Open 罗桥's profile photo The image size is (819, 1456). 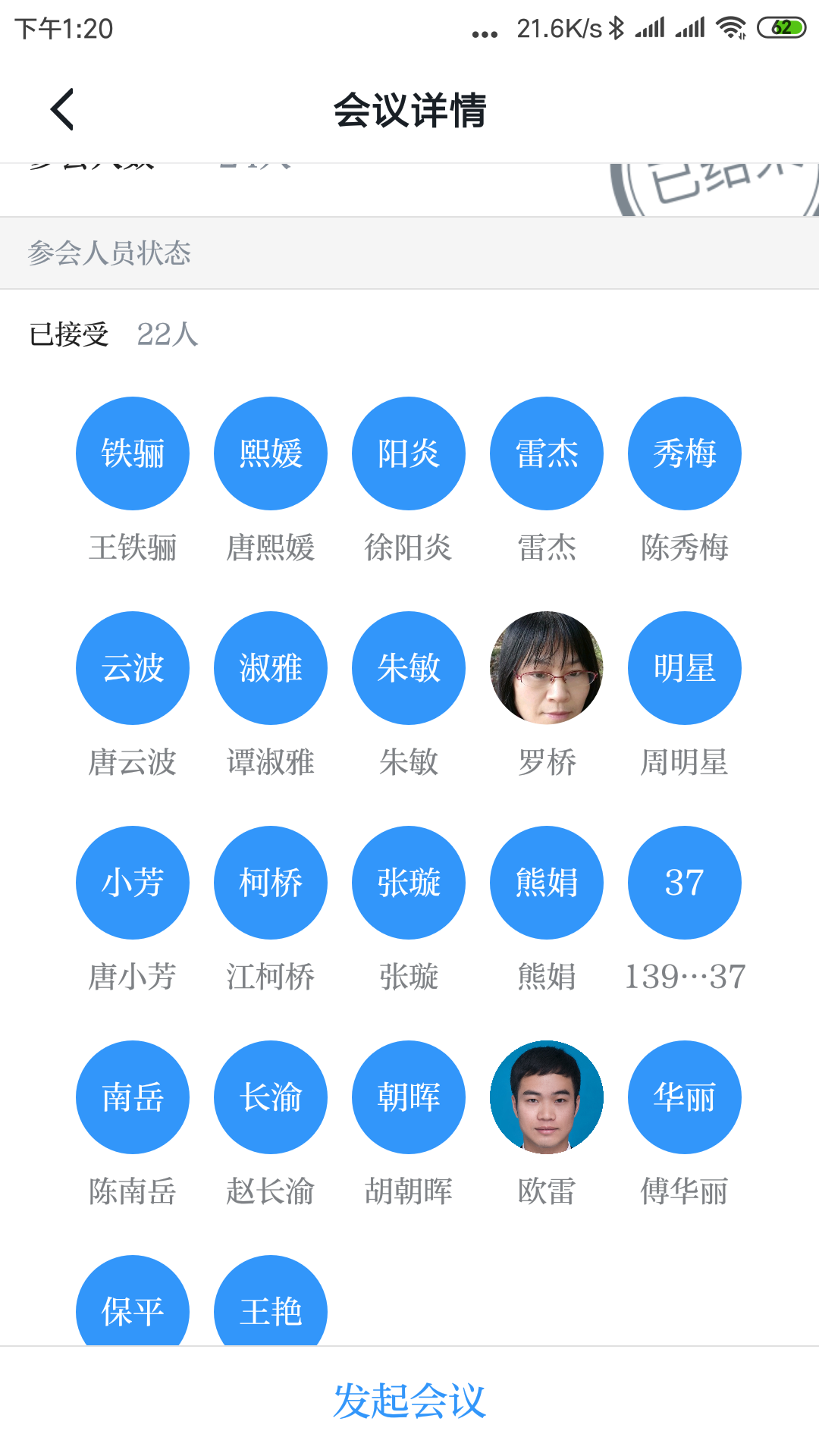click(546, 667)
